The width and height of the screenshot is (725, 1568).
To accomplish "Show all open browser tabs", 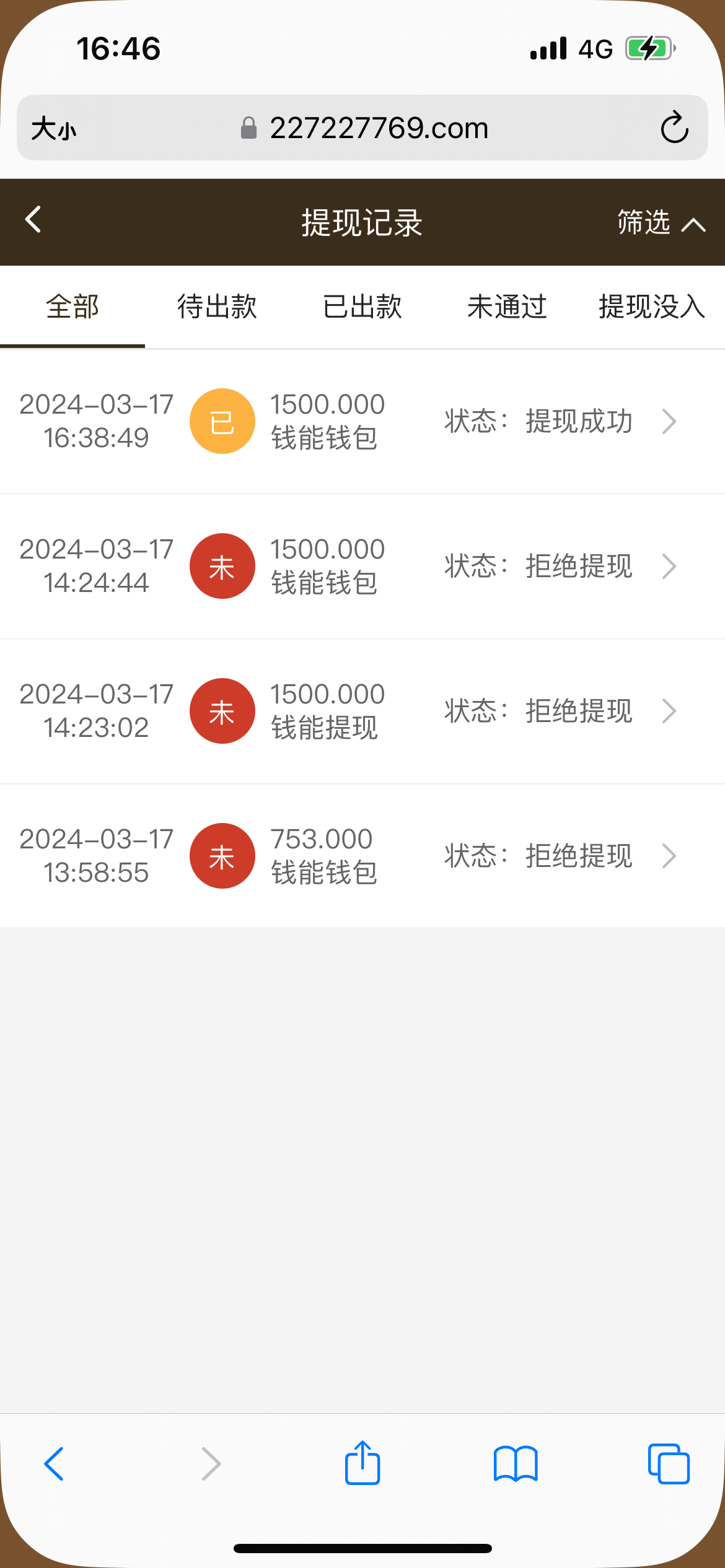I will pyautogui.click(x=668, y=1464).
